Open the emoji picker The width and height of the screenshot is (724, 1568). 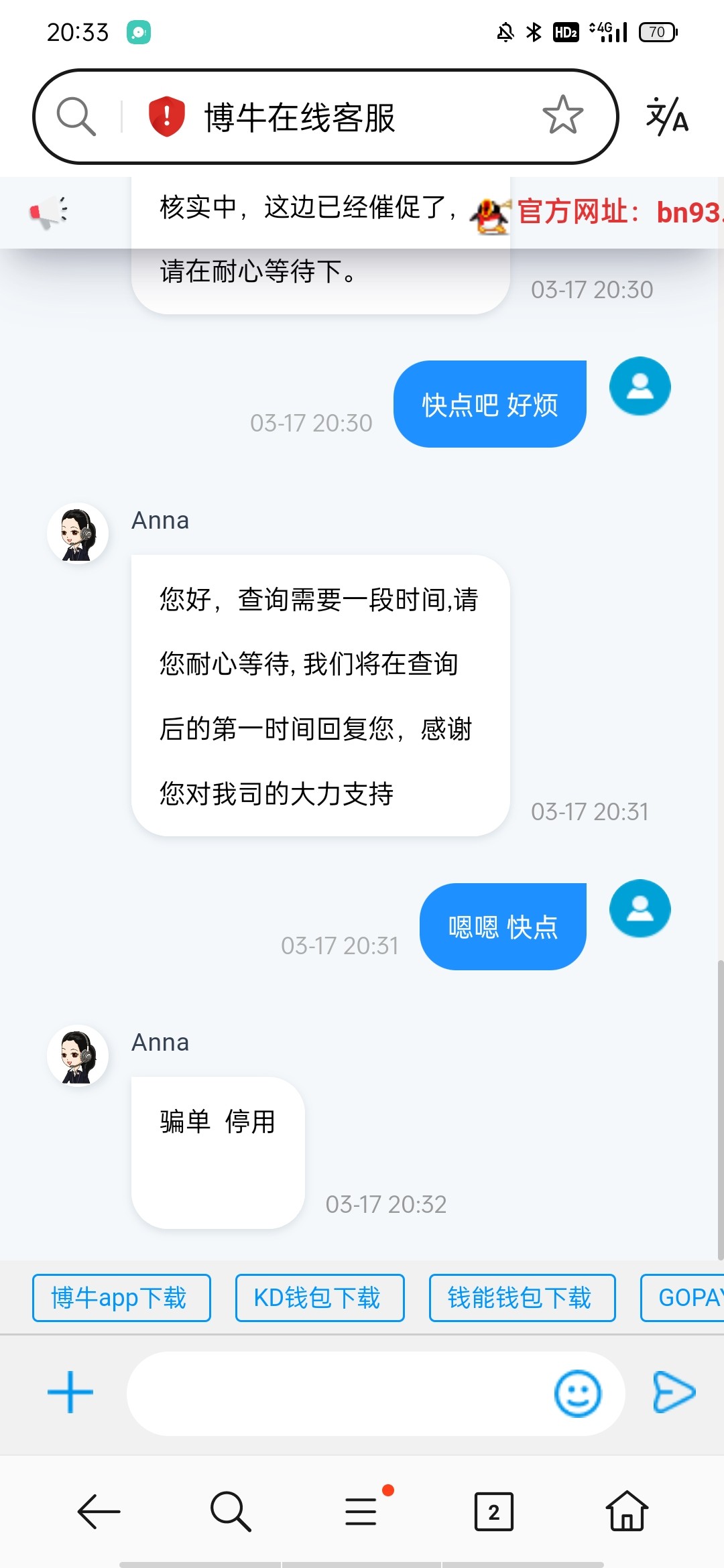578,1393
